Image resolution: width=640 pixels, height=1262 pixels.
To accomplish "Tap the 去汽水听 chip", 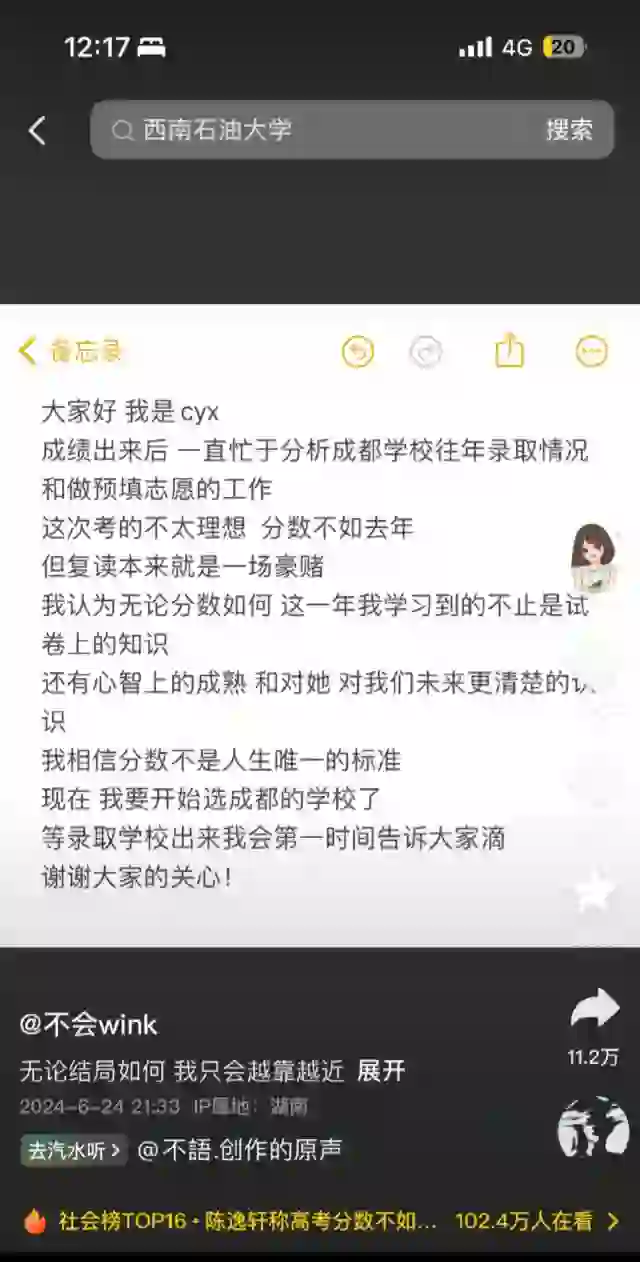I will [x=74, y=1151].
